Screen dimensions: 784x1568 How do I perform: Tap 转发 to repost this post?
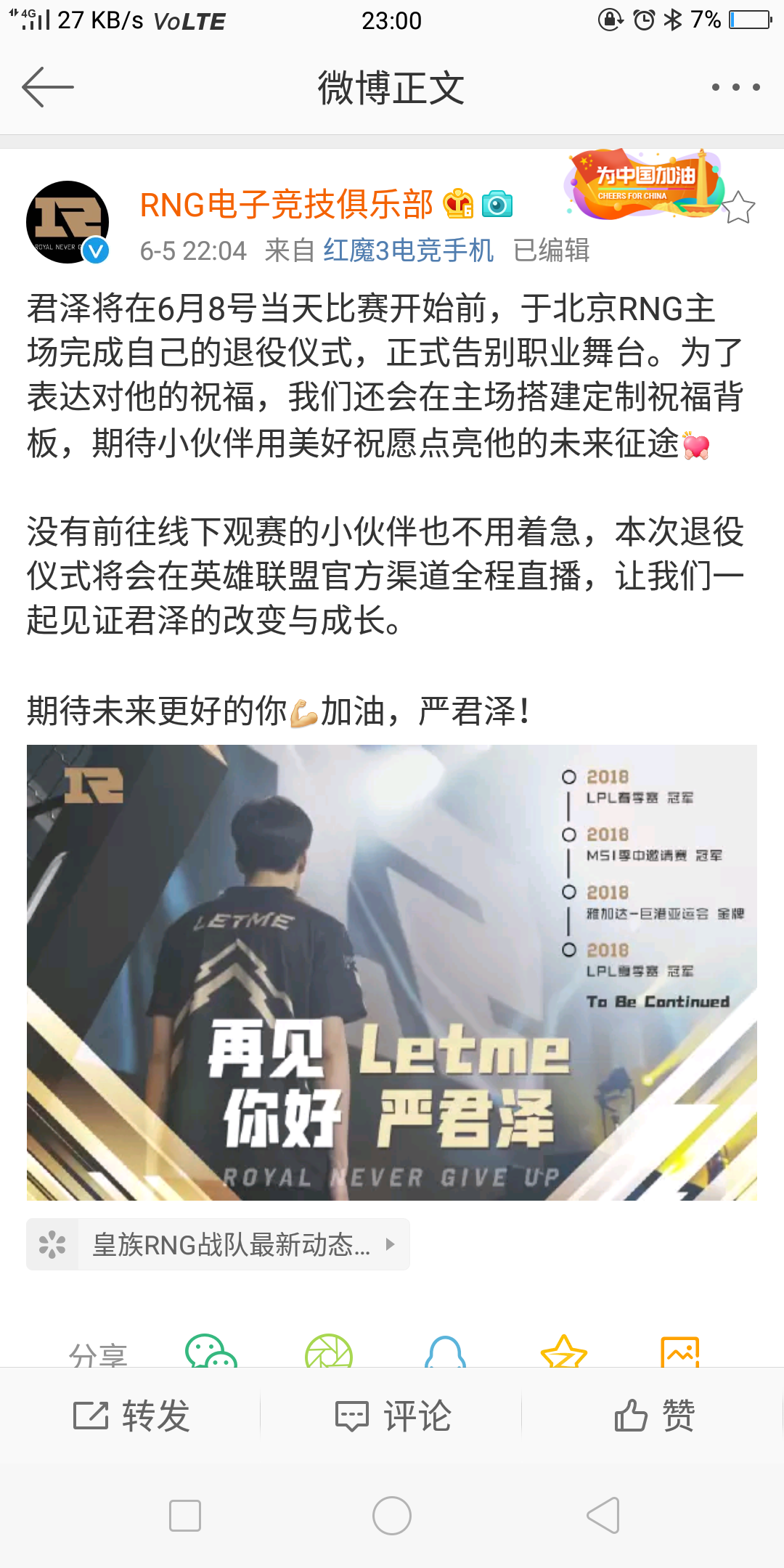pos(131,1416)
